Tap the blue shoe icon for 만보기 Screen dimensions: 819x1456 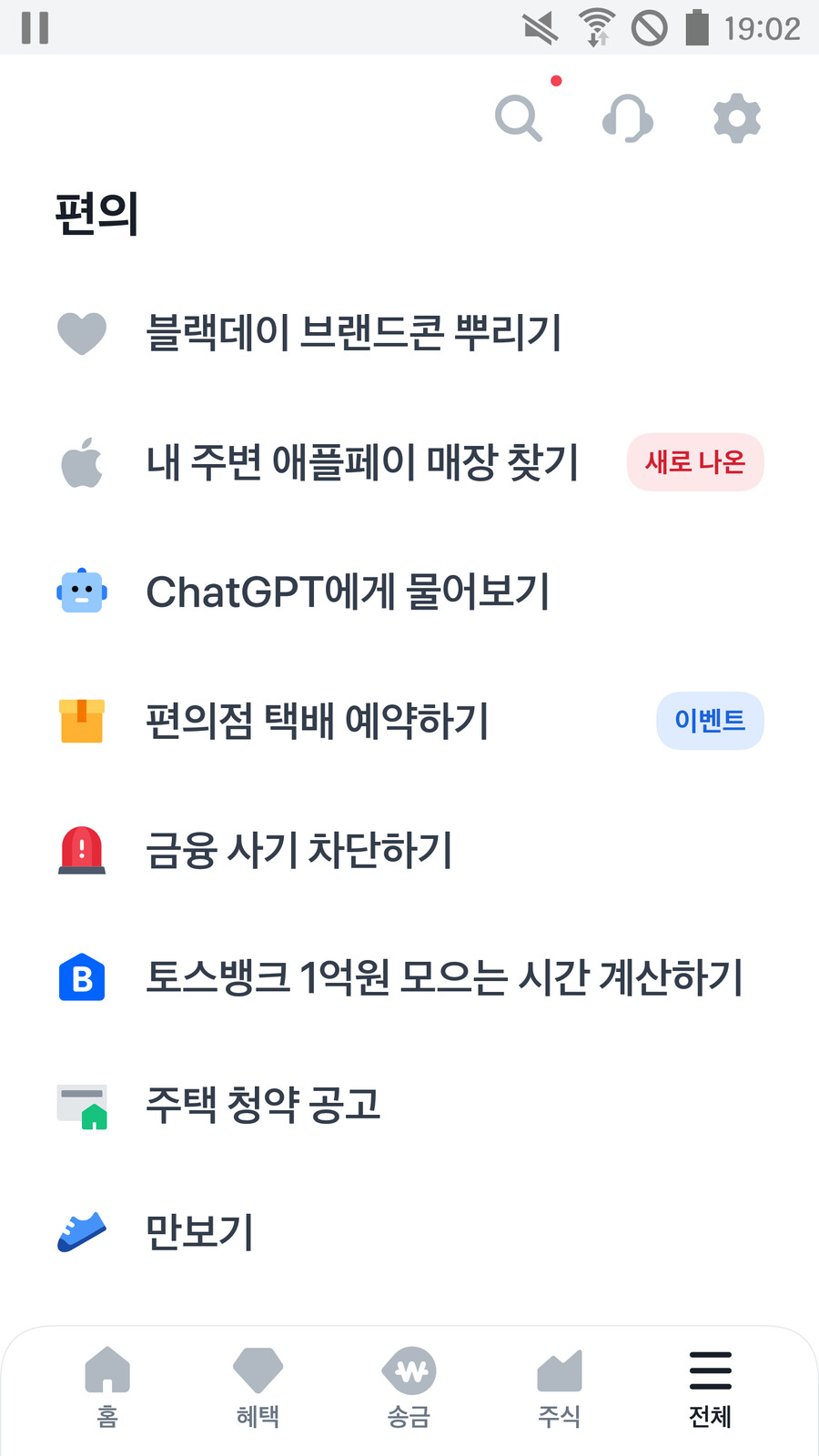(82, 1232)
